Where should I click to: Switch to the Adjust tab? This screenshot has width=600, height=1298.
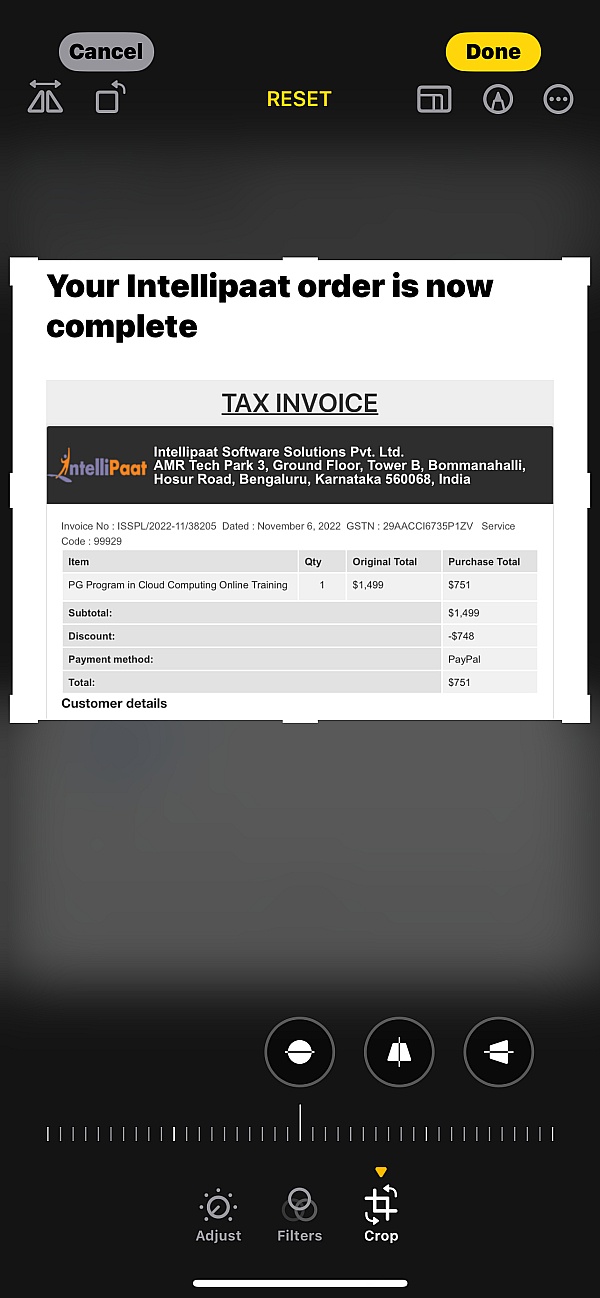tap(218, 1216)
